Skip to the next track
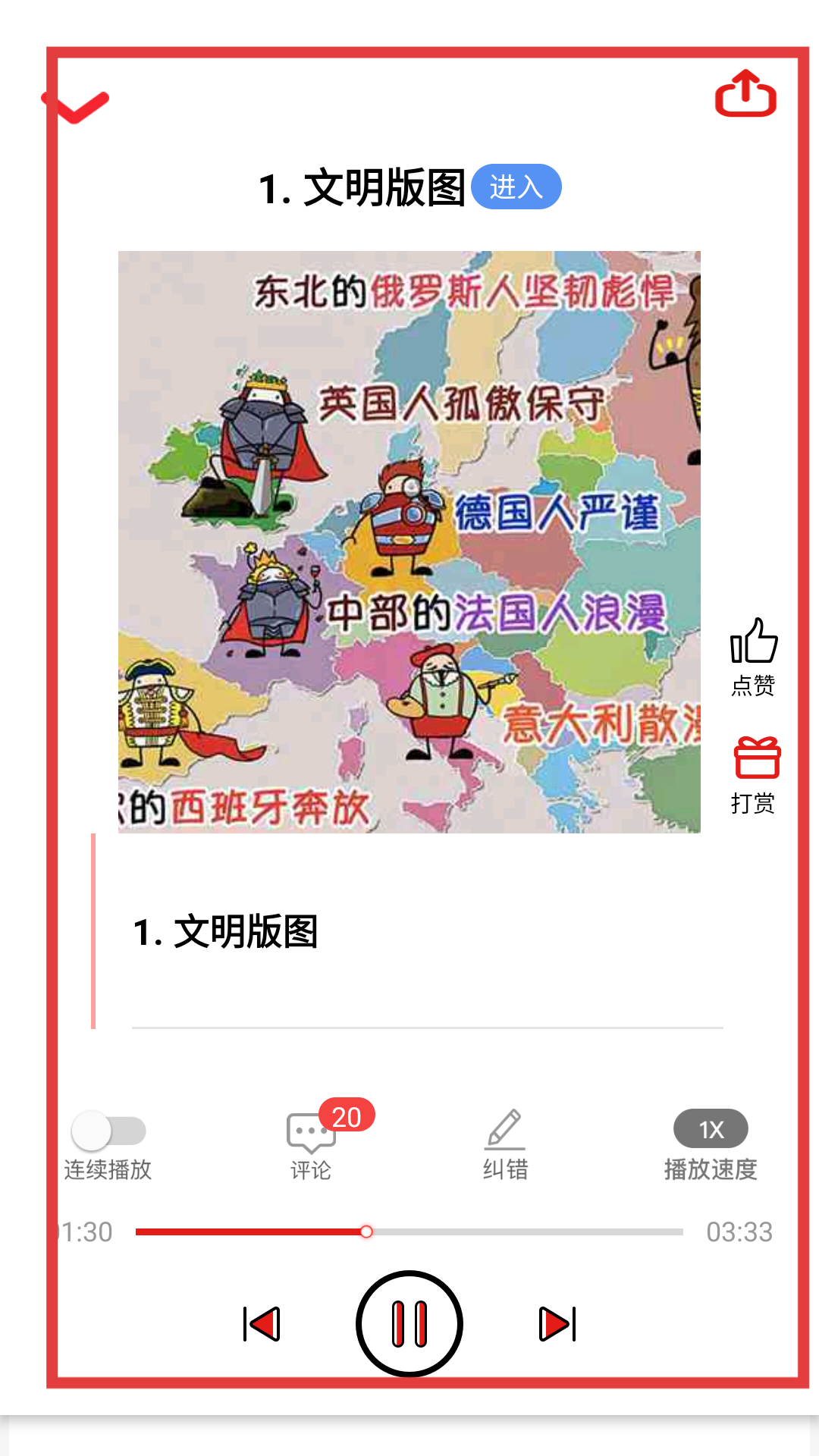 [557, 1324]
